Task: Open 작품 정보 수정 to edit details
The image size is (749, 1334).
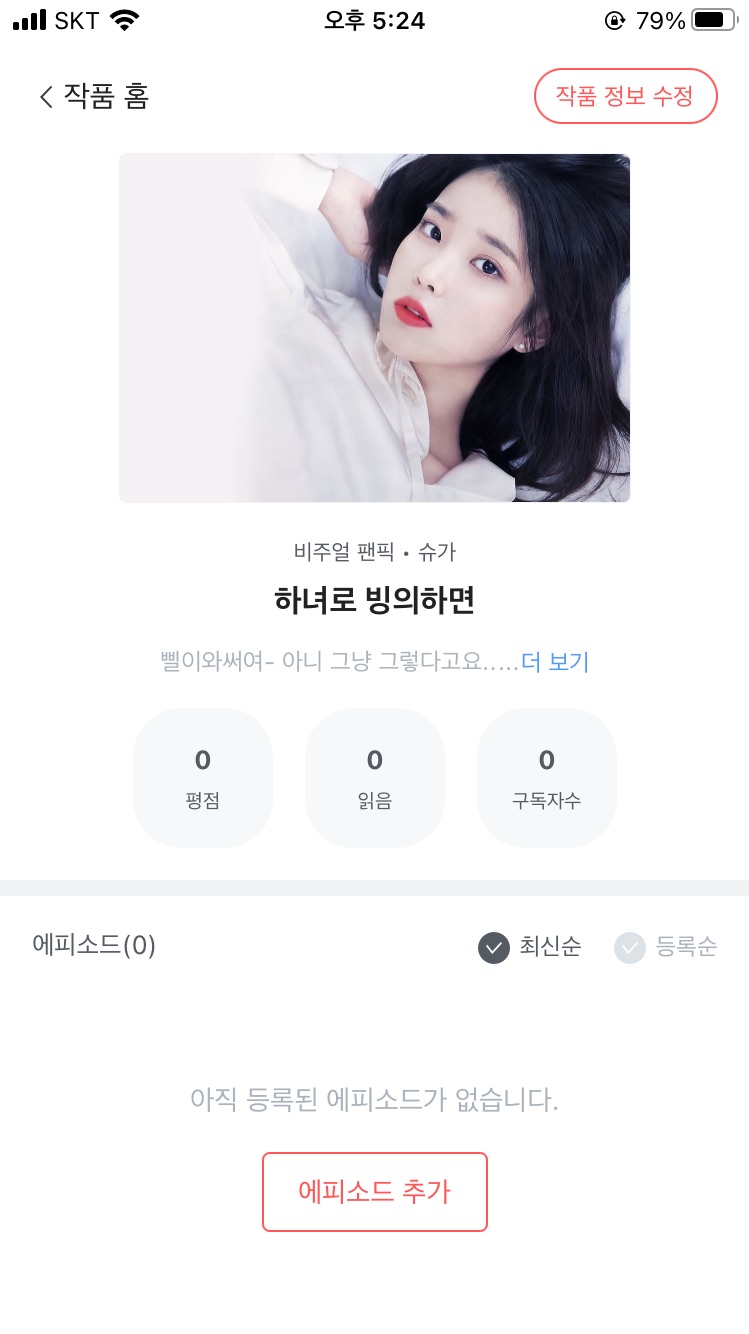Action: (625, 96)
